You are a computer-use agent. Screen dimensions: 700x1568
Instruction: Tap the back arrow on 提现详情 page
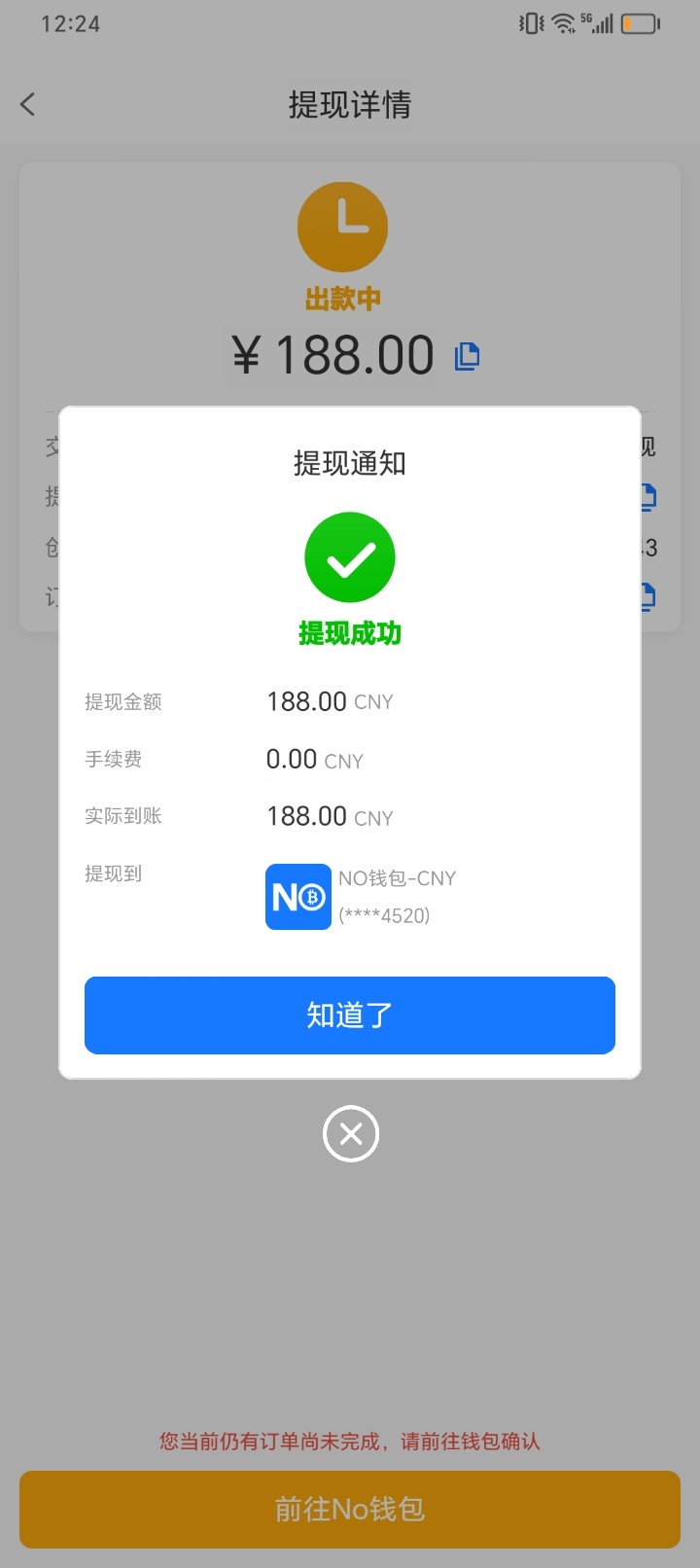pyautogui.click(x=27, y=104)
